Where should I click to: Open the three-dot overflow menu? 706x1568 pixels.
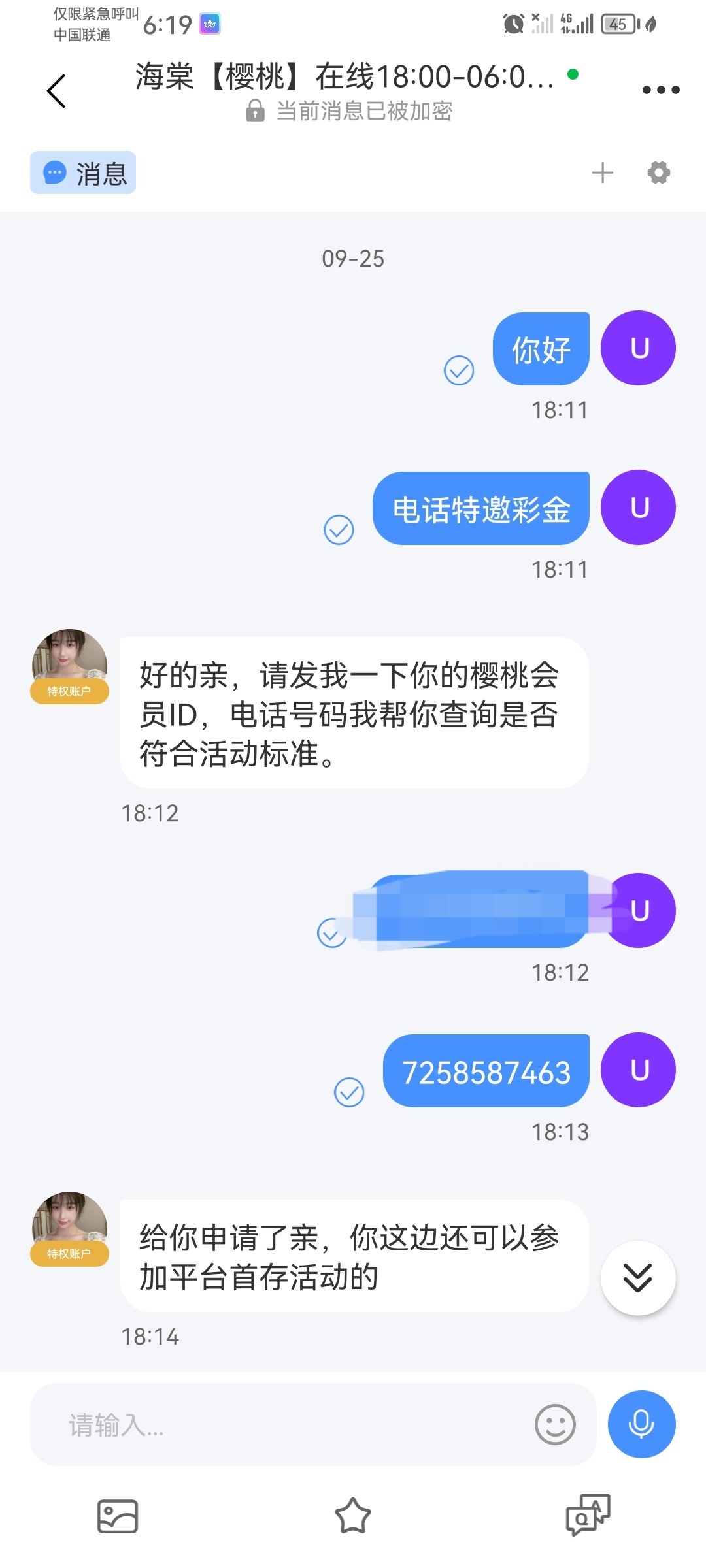pos(660,90)
